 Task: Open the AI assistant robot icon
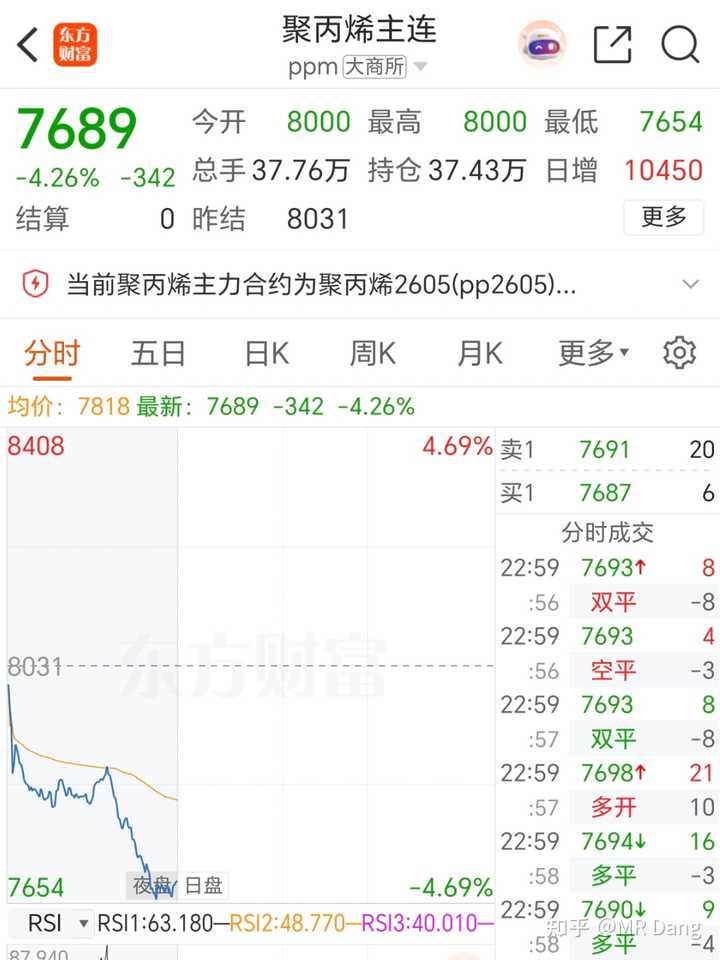click(x=541, y=45)
